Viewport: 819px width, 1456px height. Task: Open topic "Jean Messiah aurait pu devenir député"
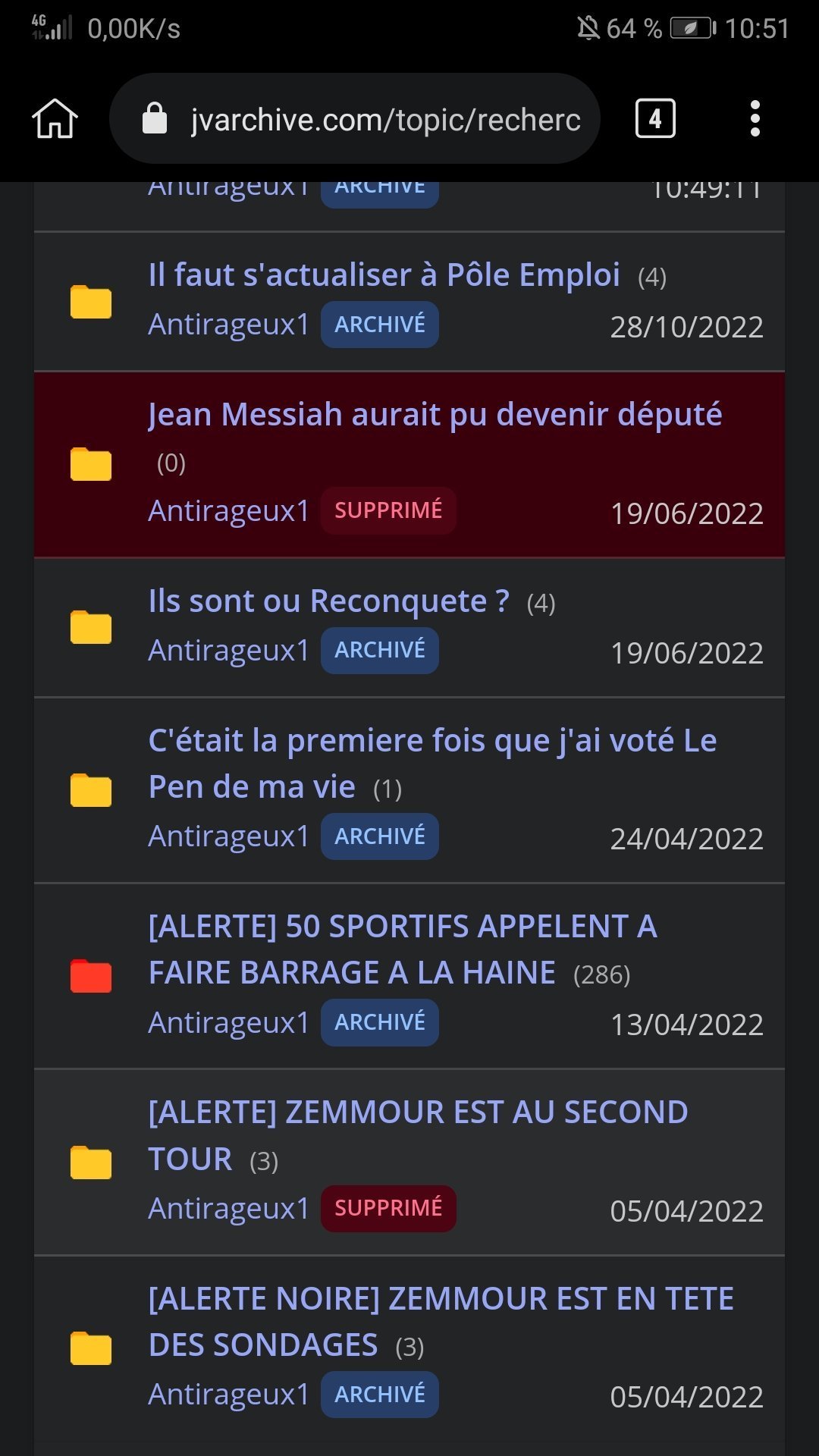(435, 415)
